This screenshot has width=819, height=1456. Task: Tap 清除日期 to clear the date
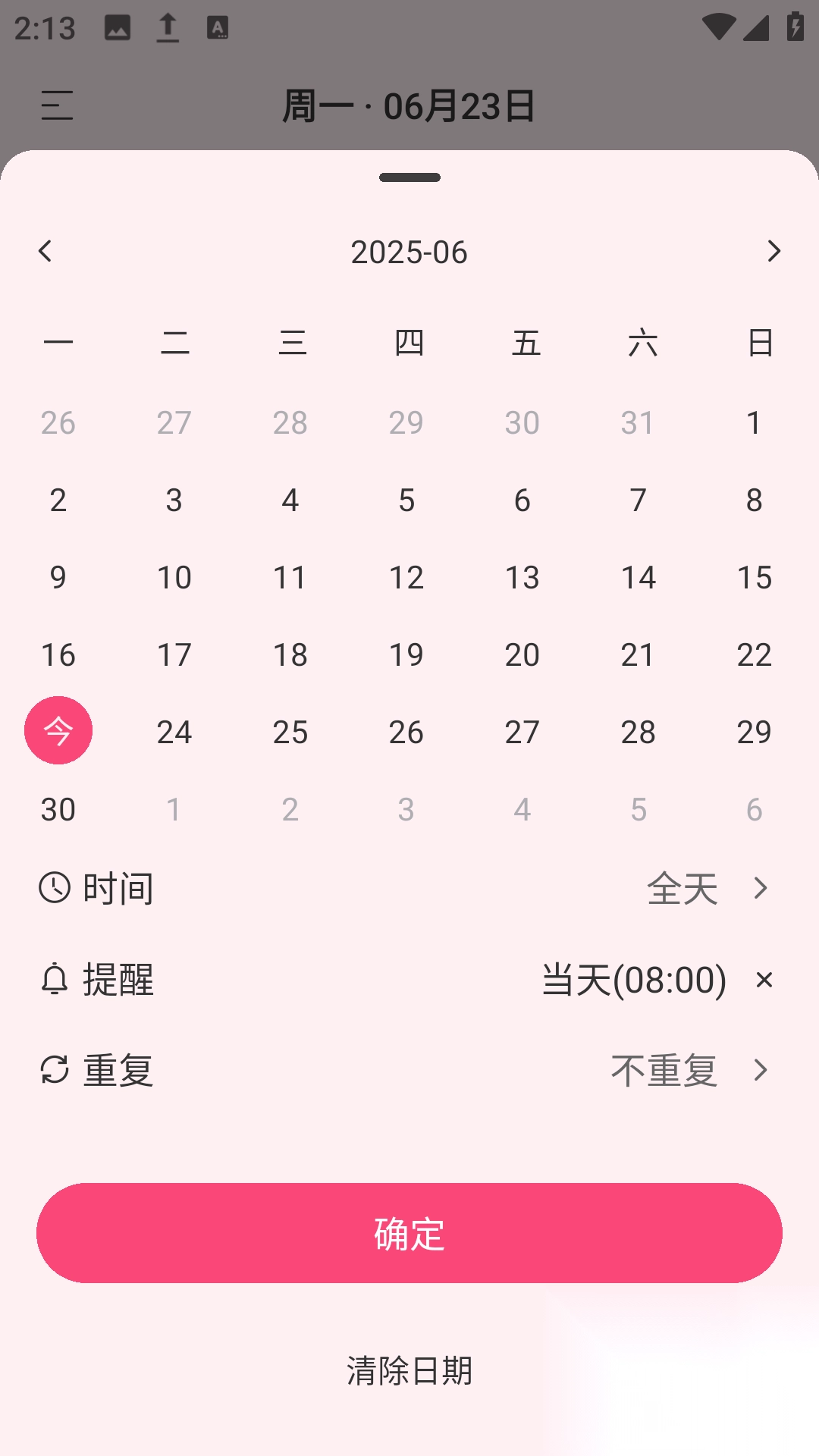tap(409, 1370)
